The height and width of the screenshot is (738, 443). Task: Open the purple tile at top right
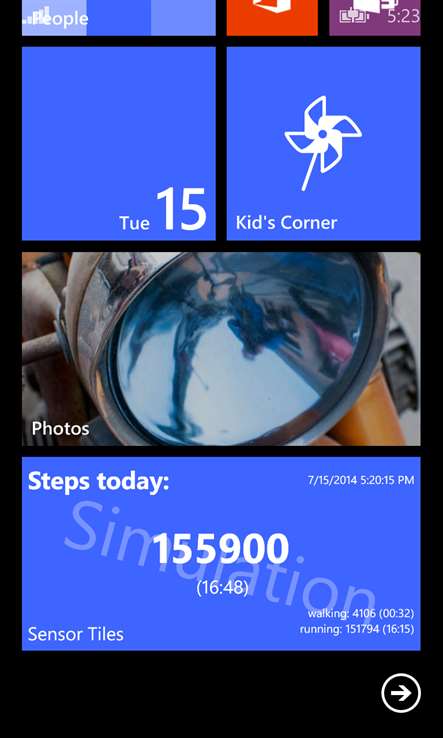(375, 17)
